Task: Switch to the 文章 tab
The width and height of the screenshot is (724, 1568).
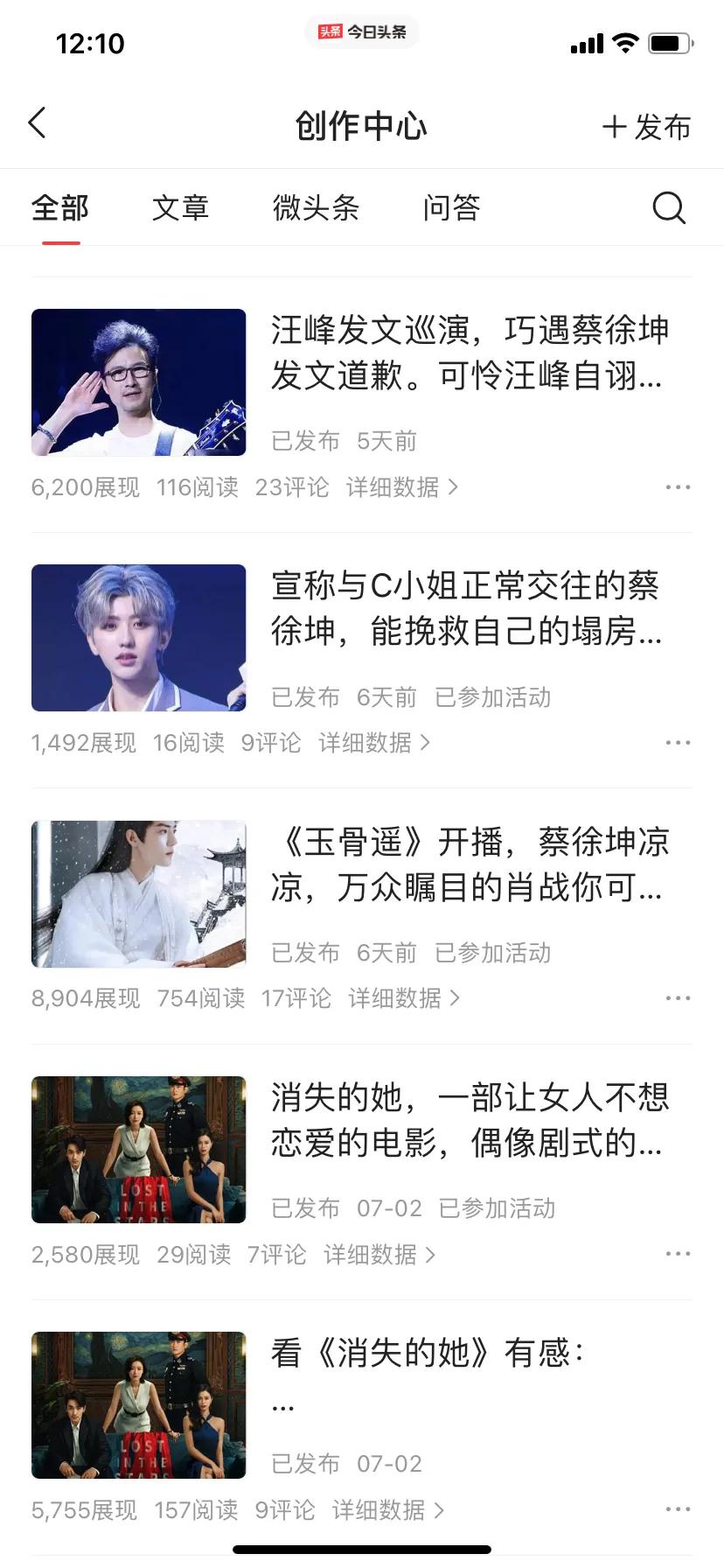Action: (x=181, y=207)
